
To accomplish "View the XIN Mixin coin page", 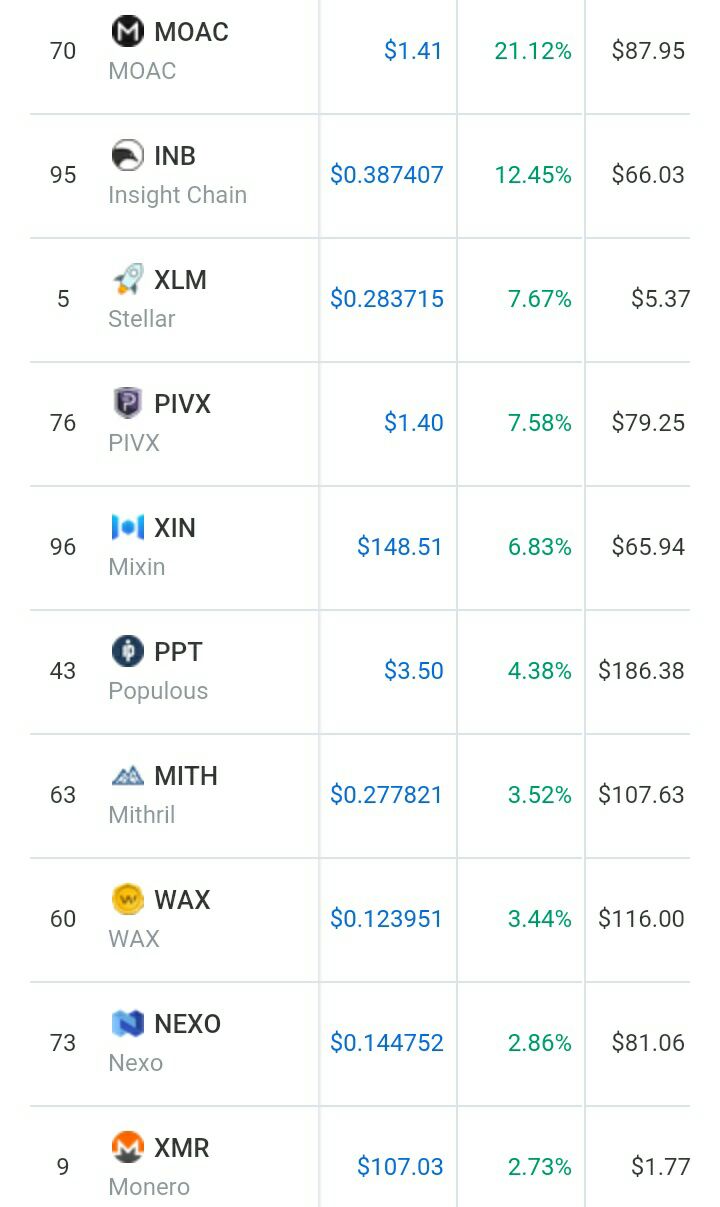I will (152, 546).
